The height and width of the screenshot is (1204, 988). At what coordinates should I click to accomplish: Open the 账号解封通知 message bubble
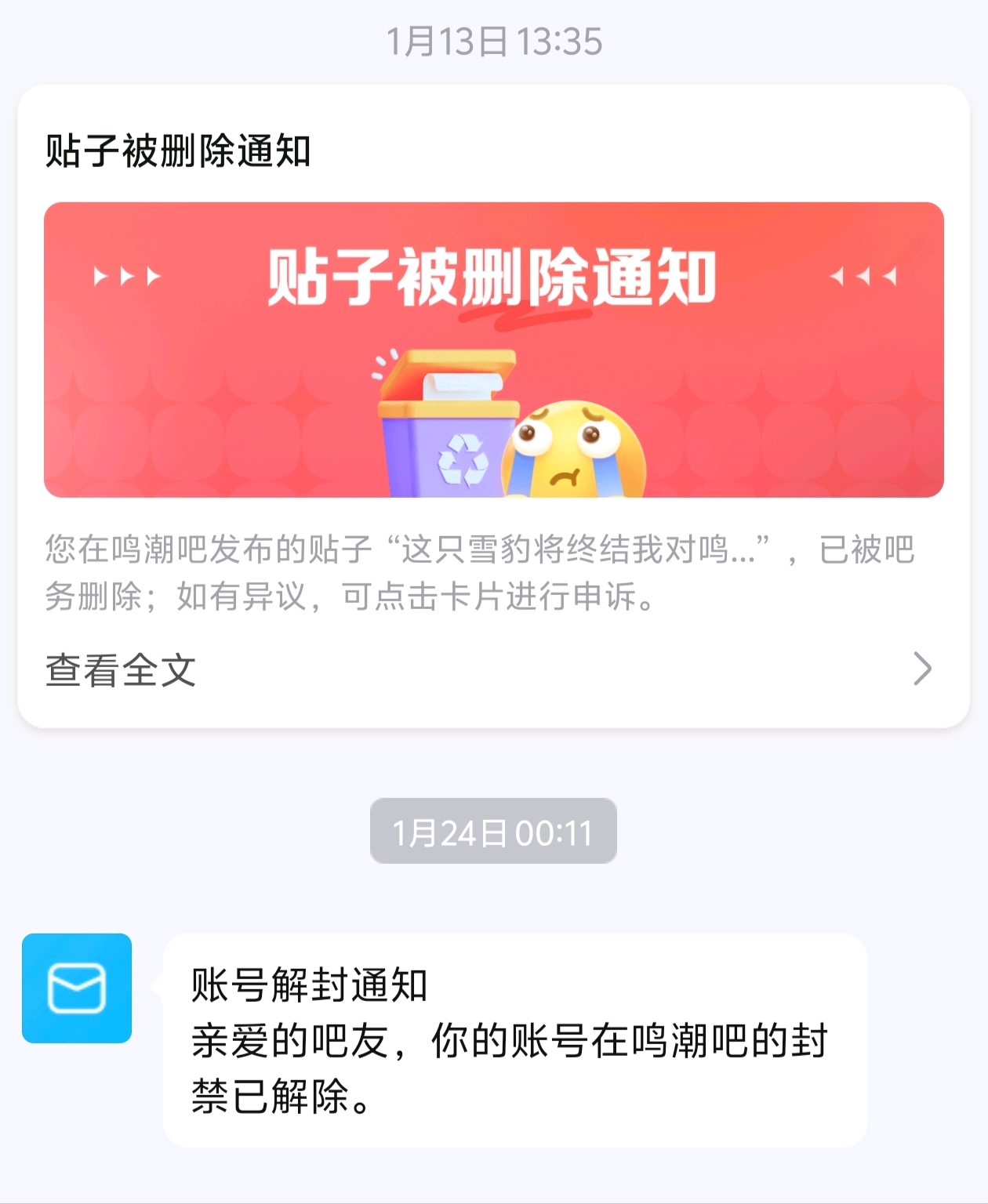click(x=514, y=1039)
